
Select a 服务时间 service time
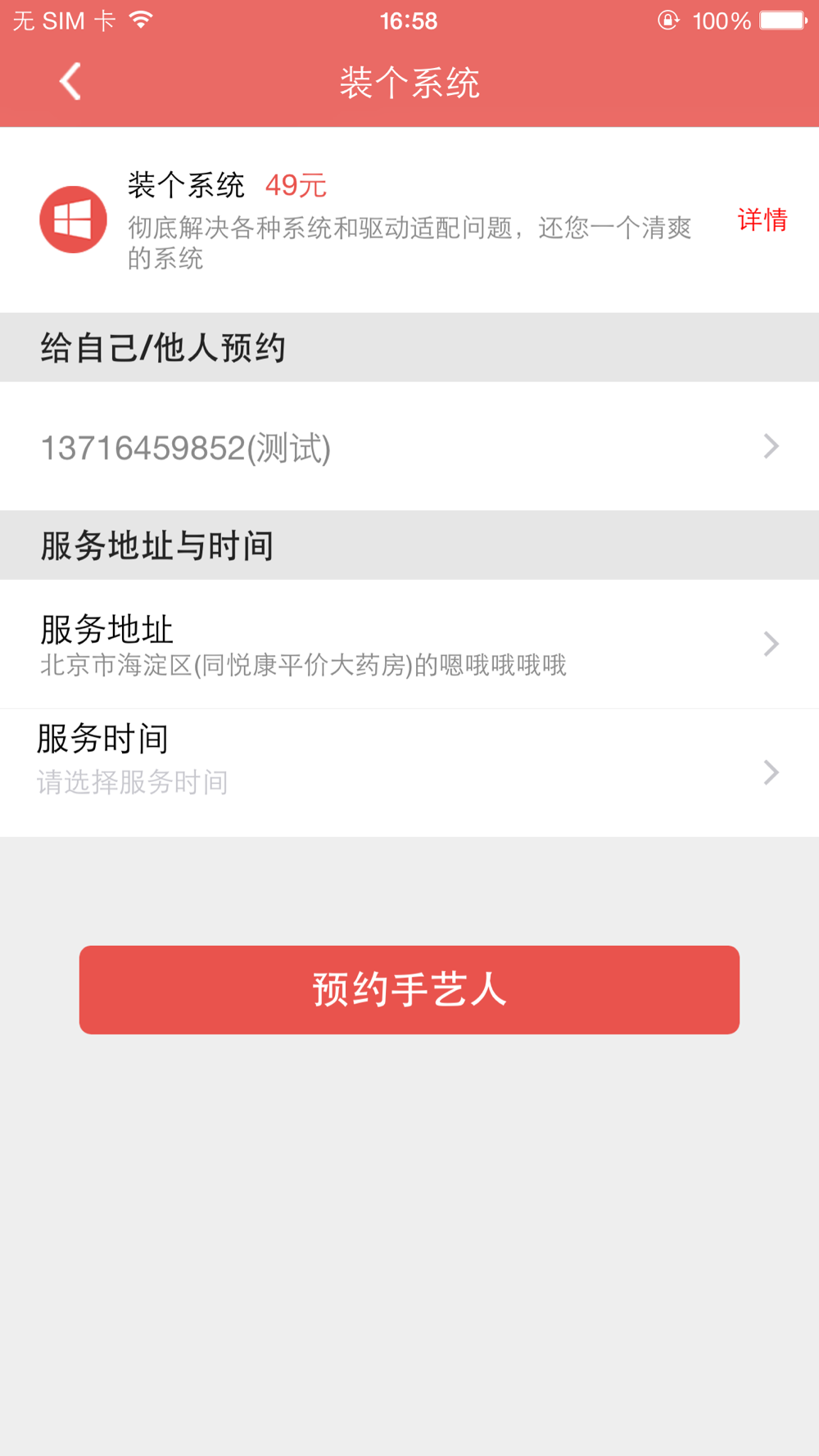[409, 773]
